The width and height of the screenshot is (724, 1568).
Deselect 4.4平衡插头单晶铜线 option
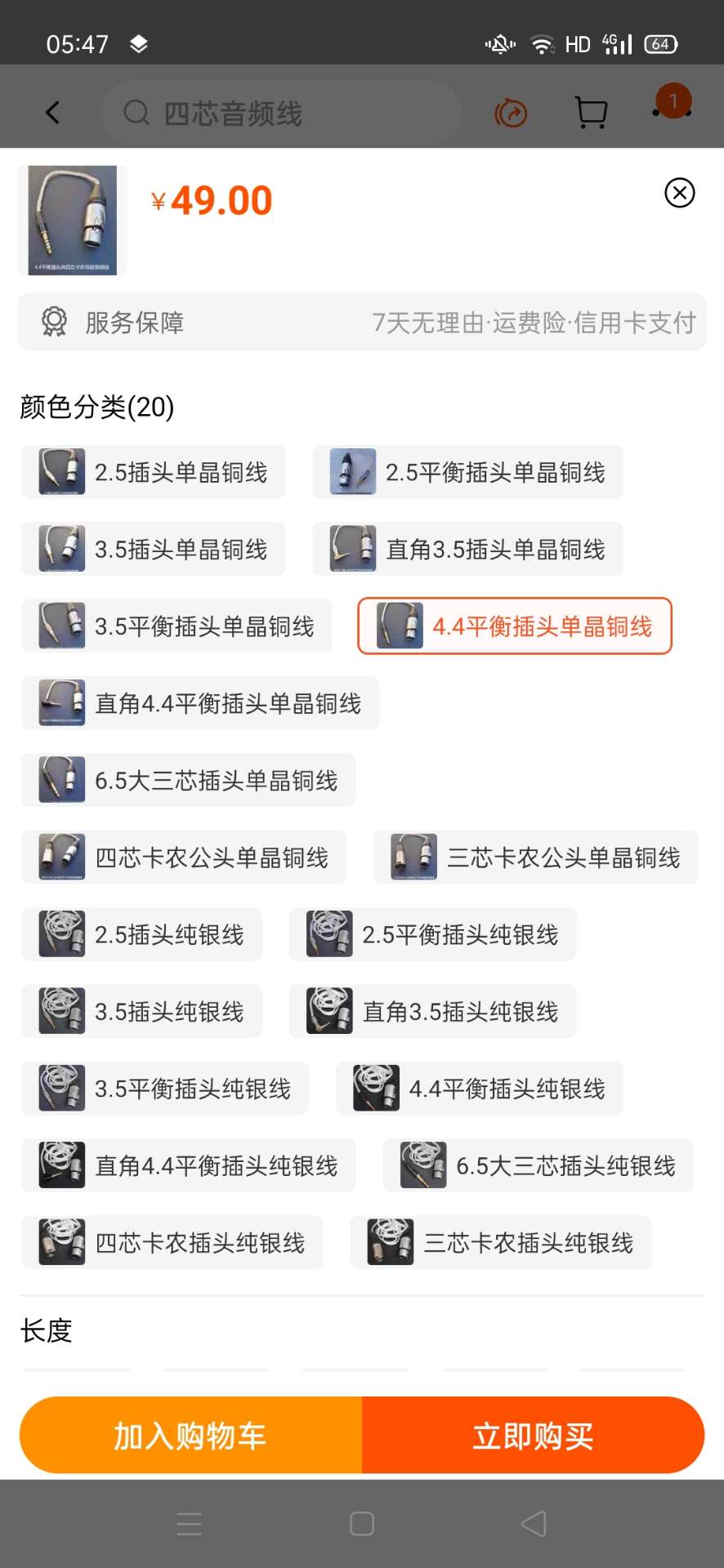tap(514, 626)
